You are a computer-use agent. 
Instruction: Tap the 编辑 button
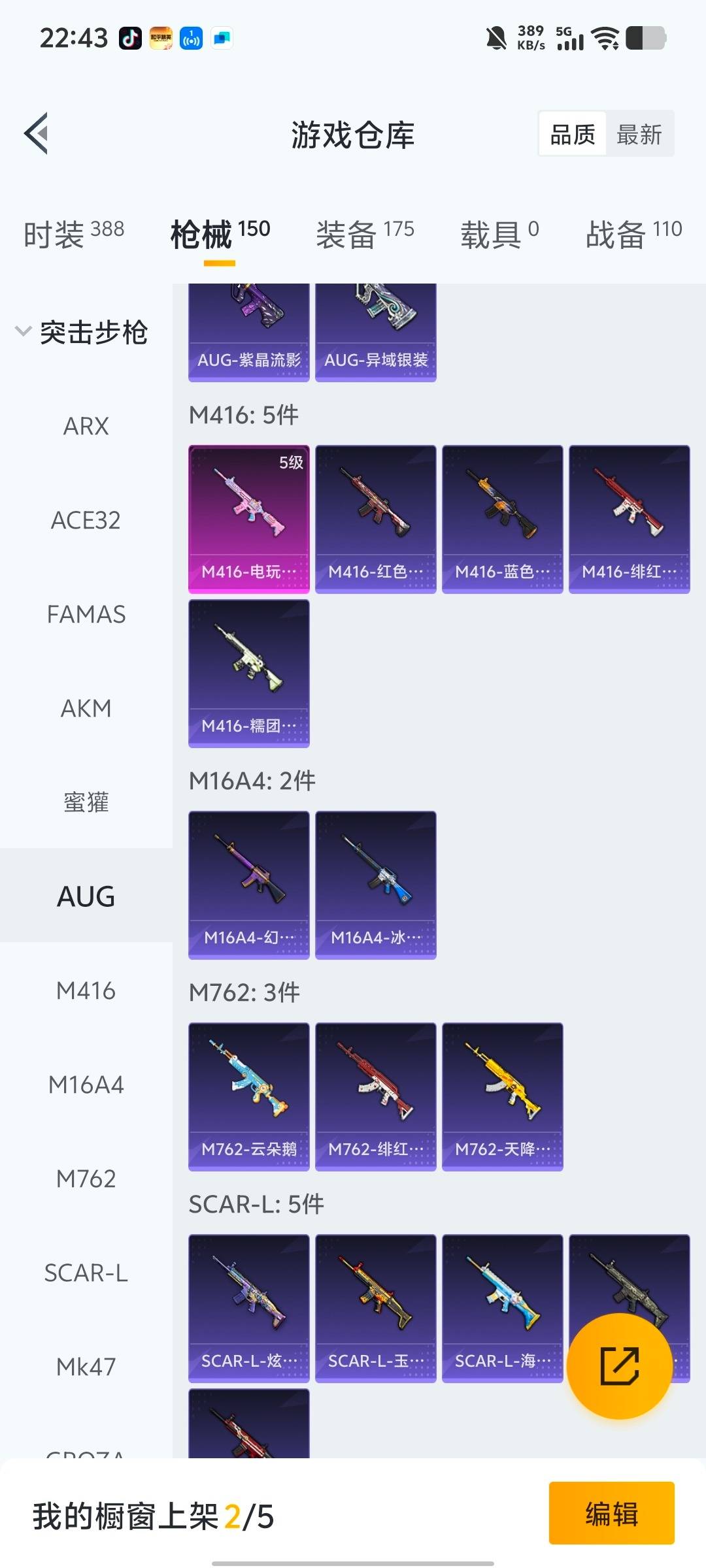click(x=611, y=1513)
